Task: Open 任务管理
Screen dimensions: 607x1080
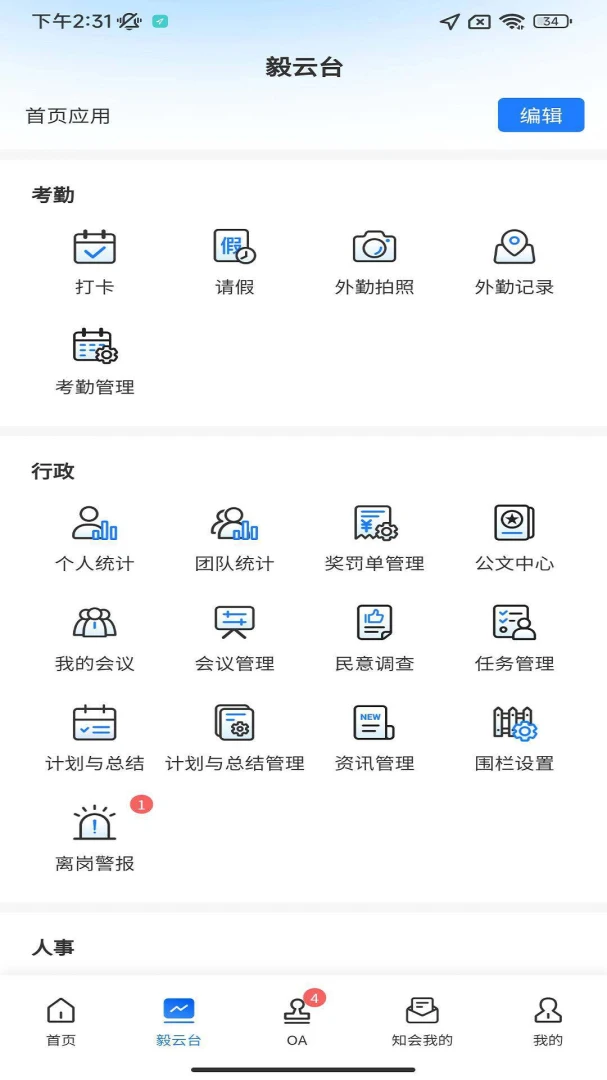Action: click(x=514, y=639)
